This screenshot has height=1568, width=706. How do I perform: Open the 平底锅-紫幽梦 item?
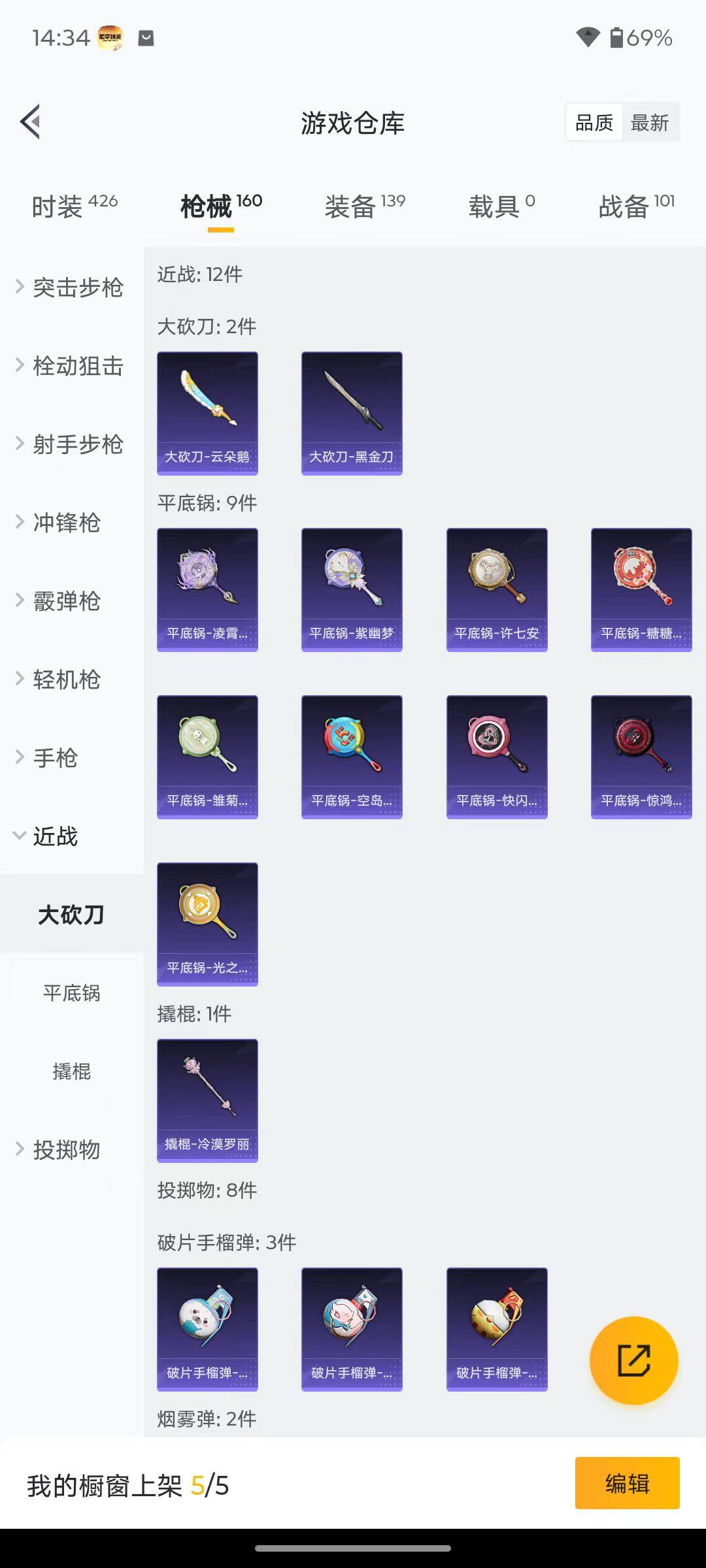pos(352,589)
